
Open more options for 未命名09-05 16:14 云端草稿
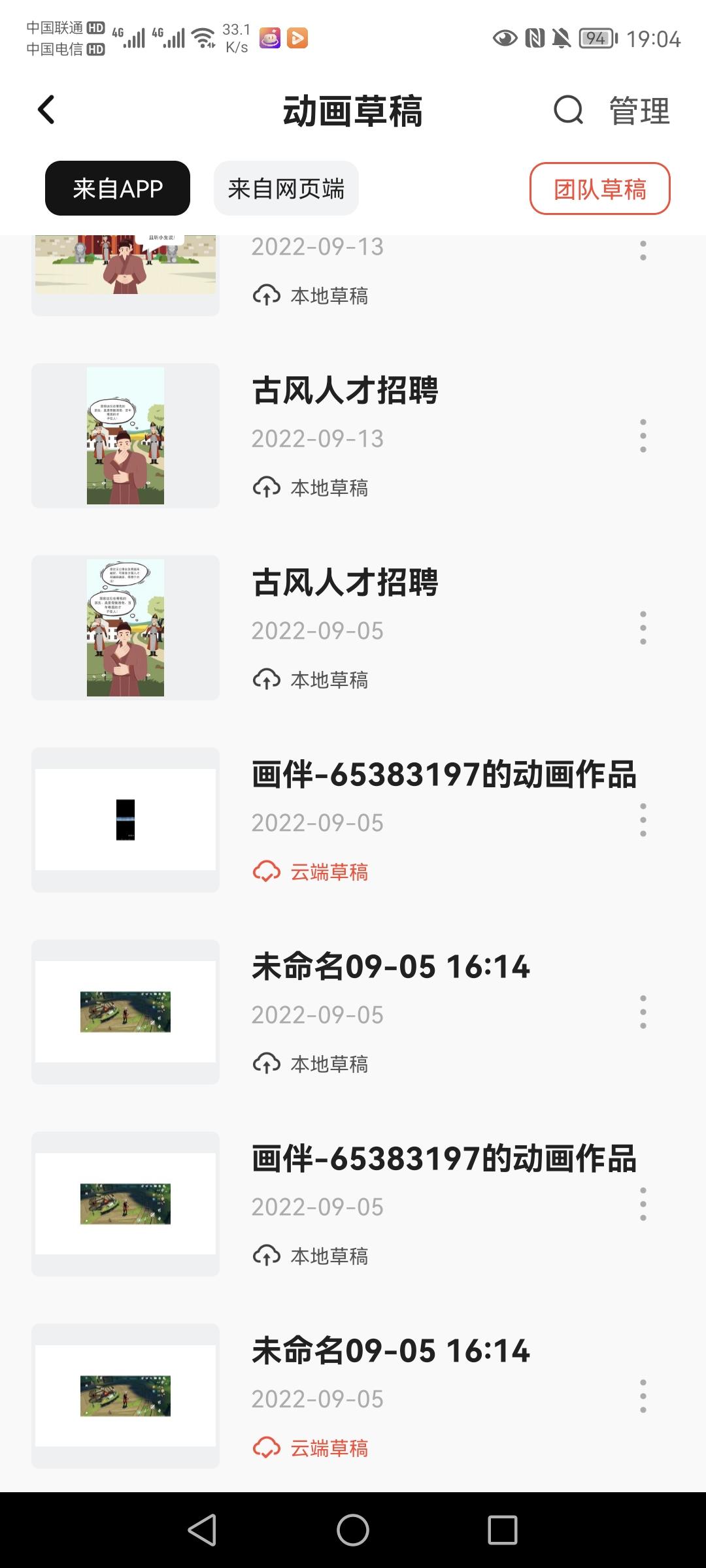pyautogui.click(x=643, y=1396)
